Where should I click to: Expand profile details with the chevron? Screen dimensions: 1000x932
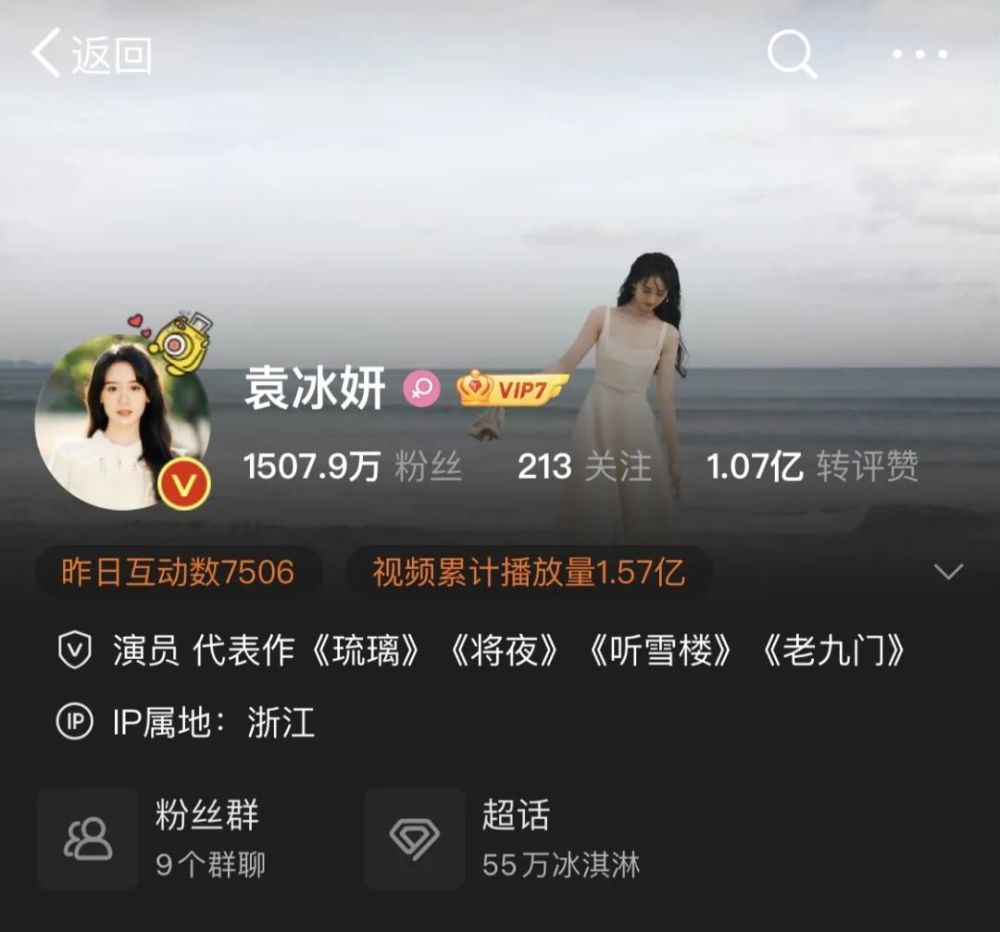[947, 572]
